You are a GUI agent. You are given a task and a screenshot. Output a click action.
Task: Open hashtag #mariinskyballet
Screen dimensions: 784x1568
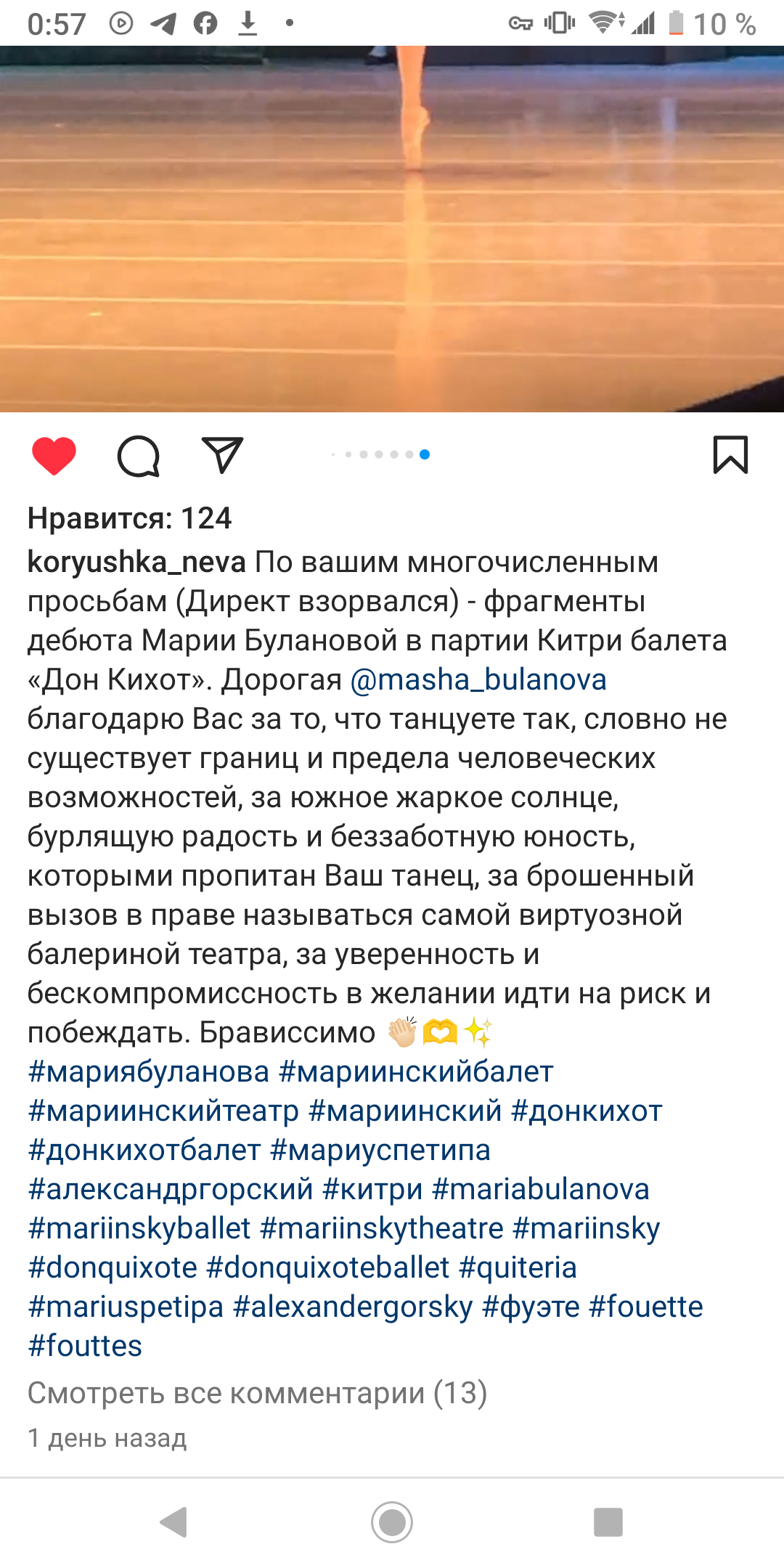pyautogui.click(x=139, y=1228)
